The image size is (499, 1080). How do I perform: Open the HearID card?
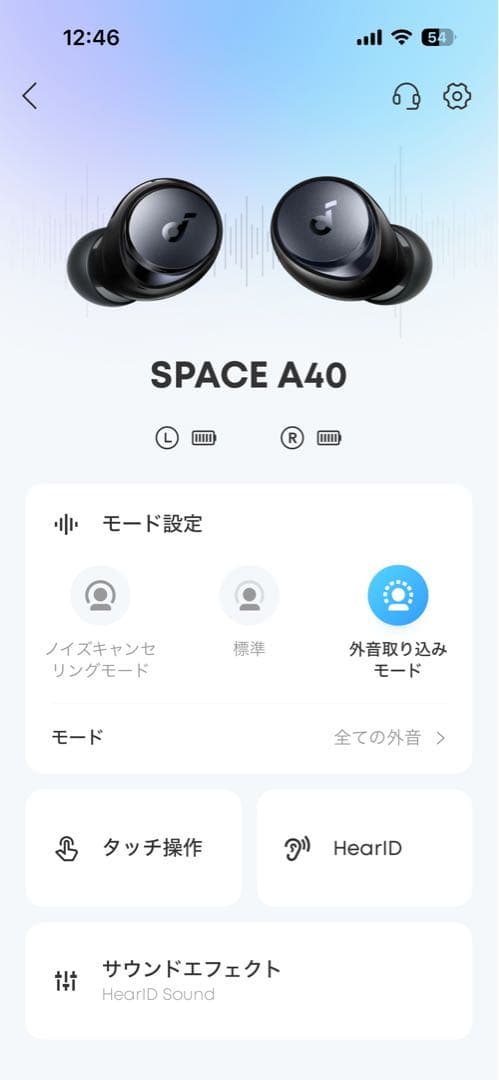point(365,848)
